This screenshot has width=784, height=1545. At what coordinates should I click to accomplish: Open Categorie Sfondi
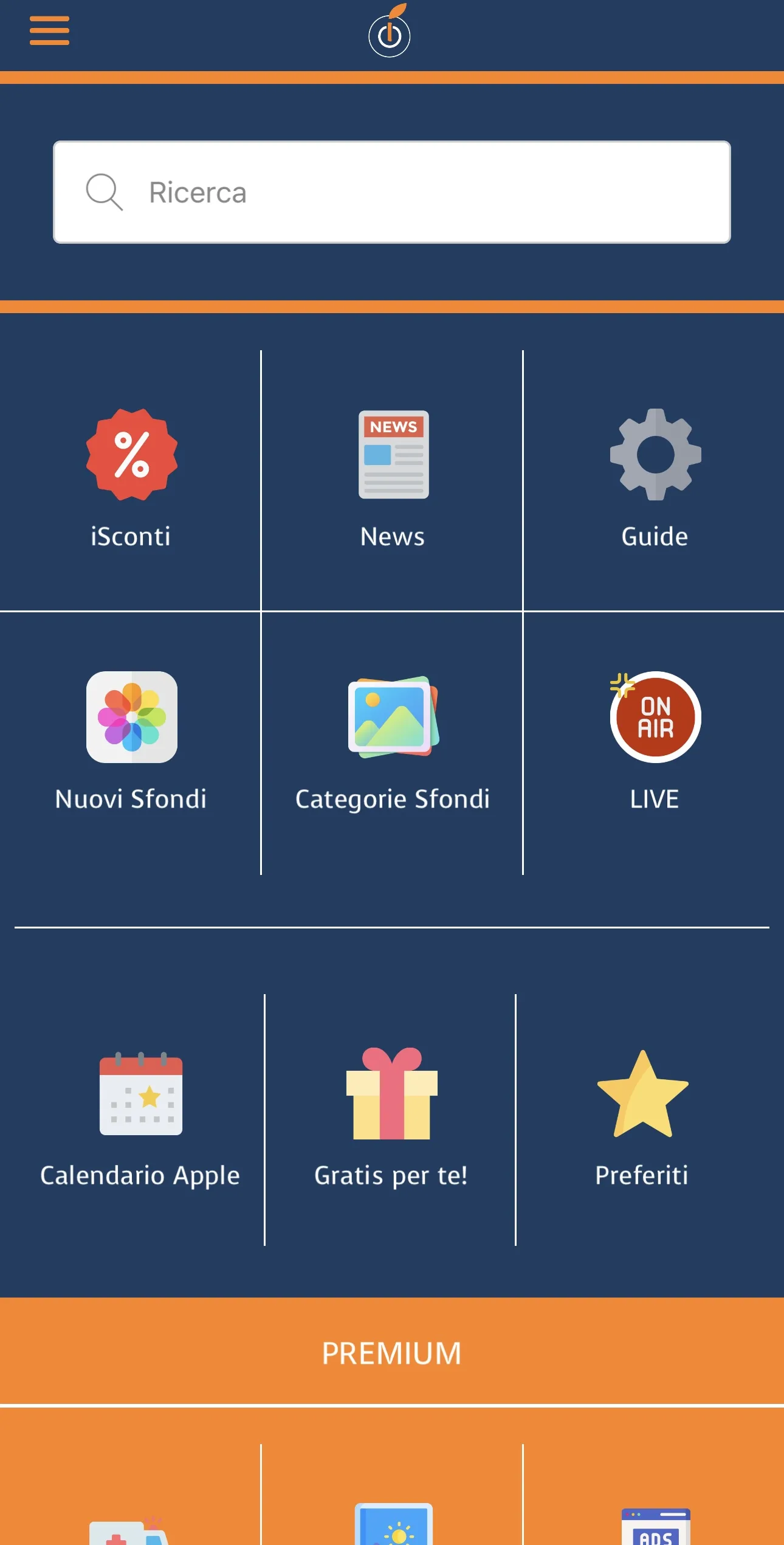[x=393, y=743]
